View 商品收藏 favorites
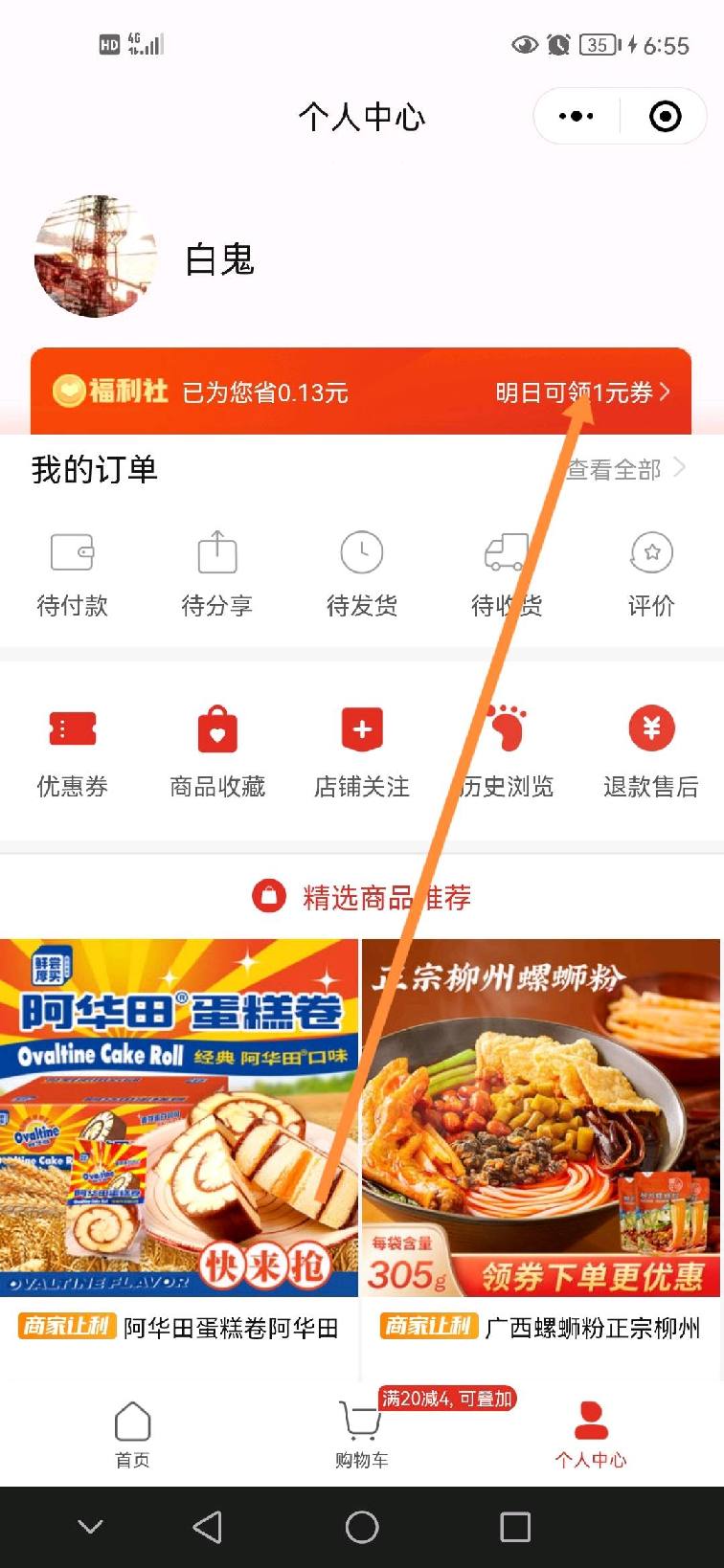The height and width of the screenshot is (1568, 724). [x=217, y=751]
